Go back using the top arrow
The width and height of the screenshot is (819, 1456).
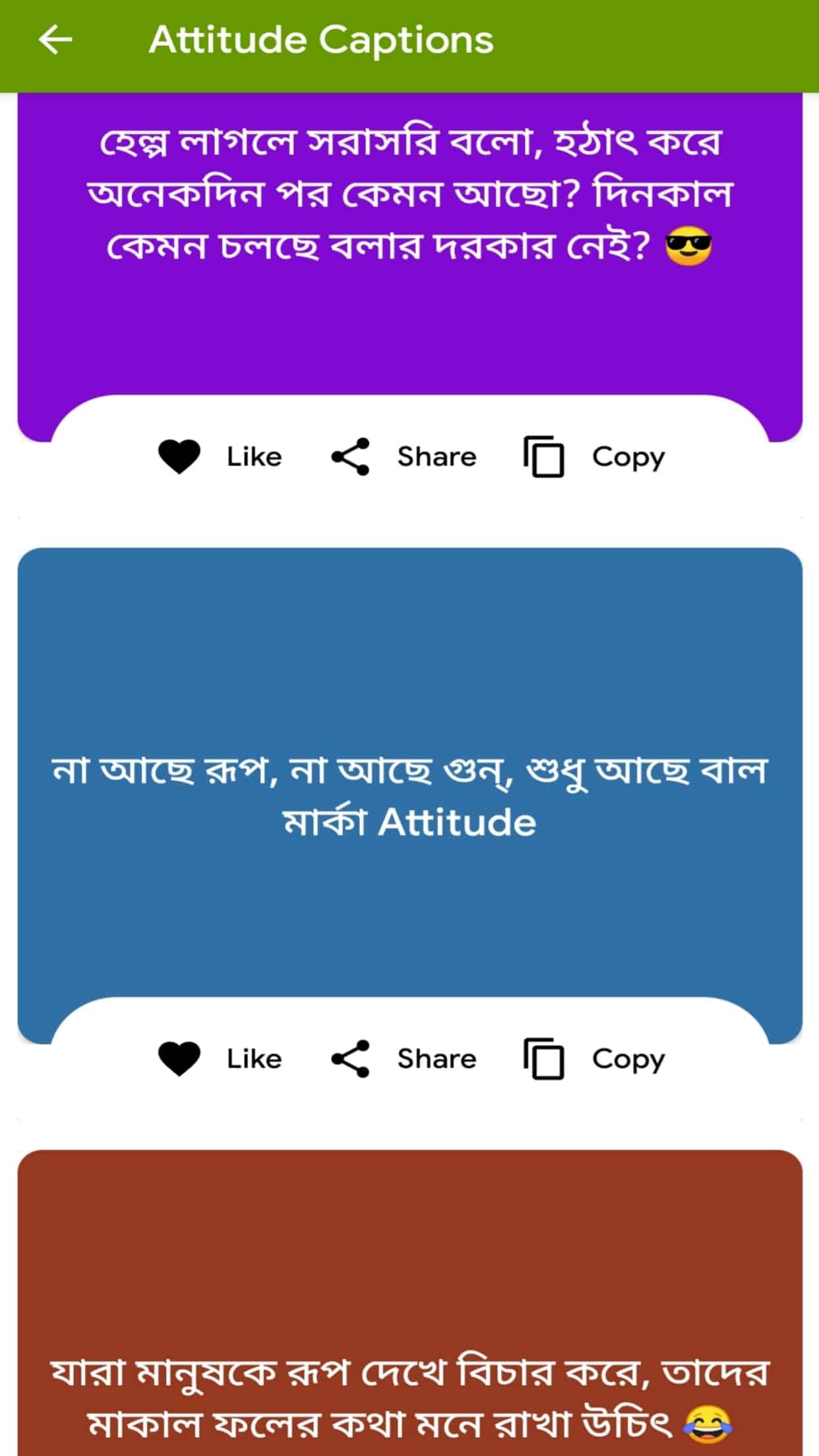[55, 40]
